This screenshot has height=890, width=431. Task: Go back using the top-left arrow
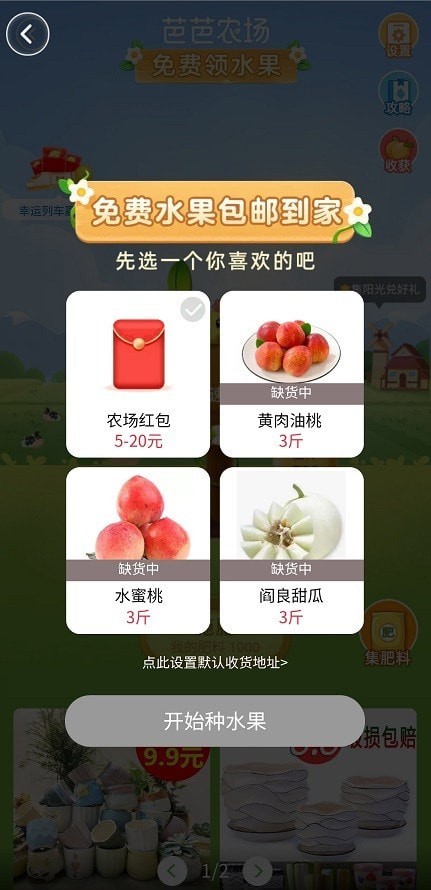[x=27, y=34]
